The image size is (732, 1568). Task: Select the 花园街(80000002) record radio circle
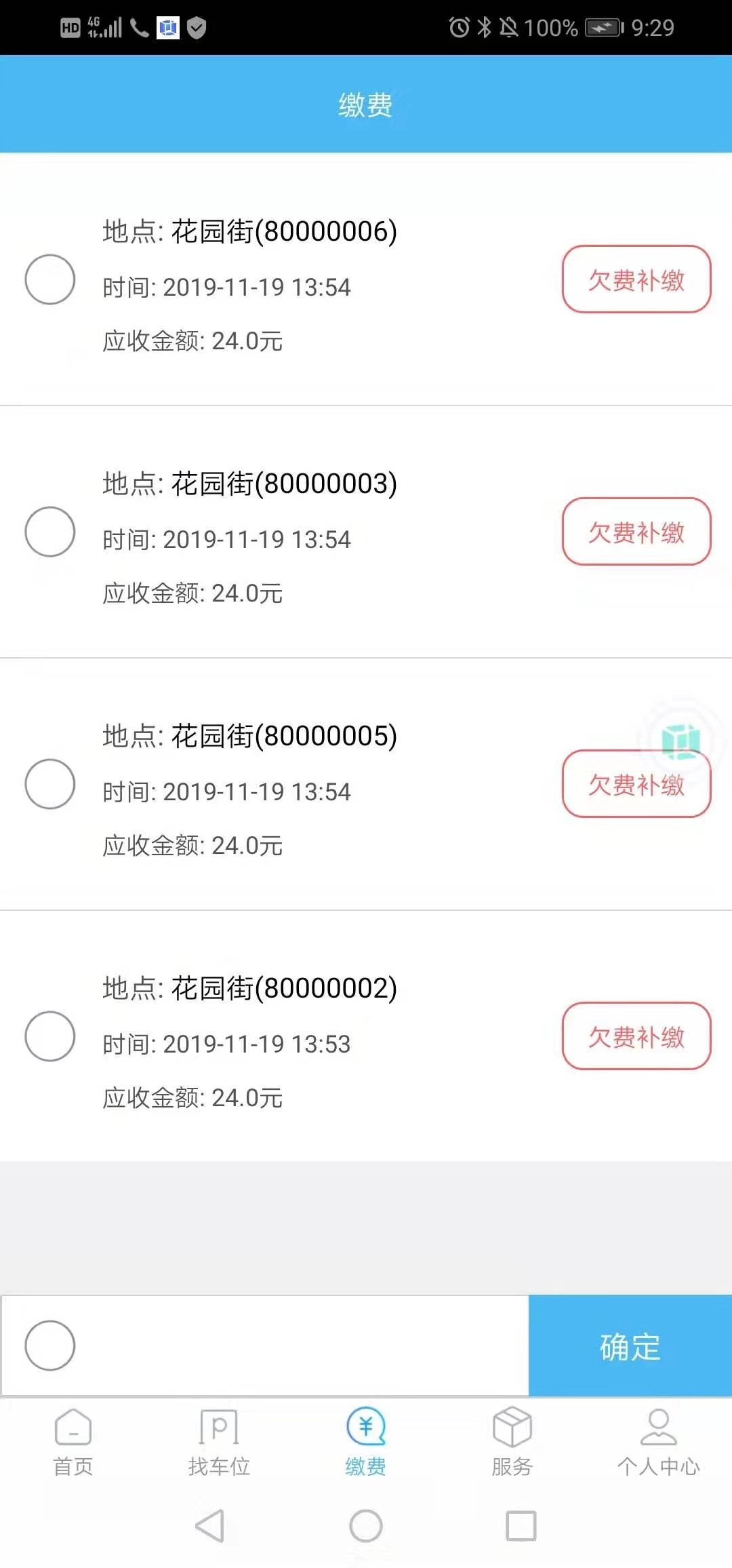point(50,1036)
